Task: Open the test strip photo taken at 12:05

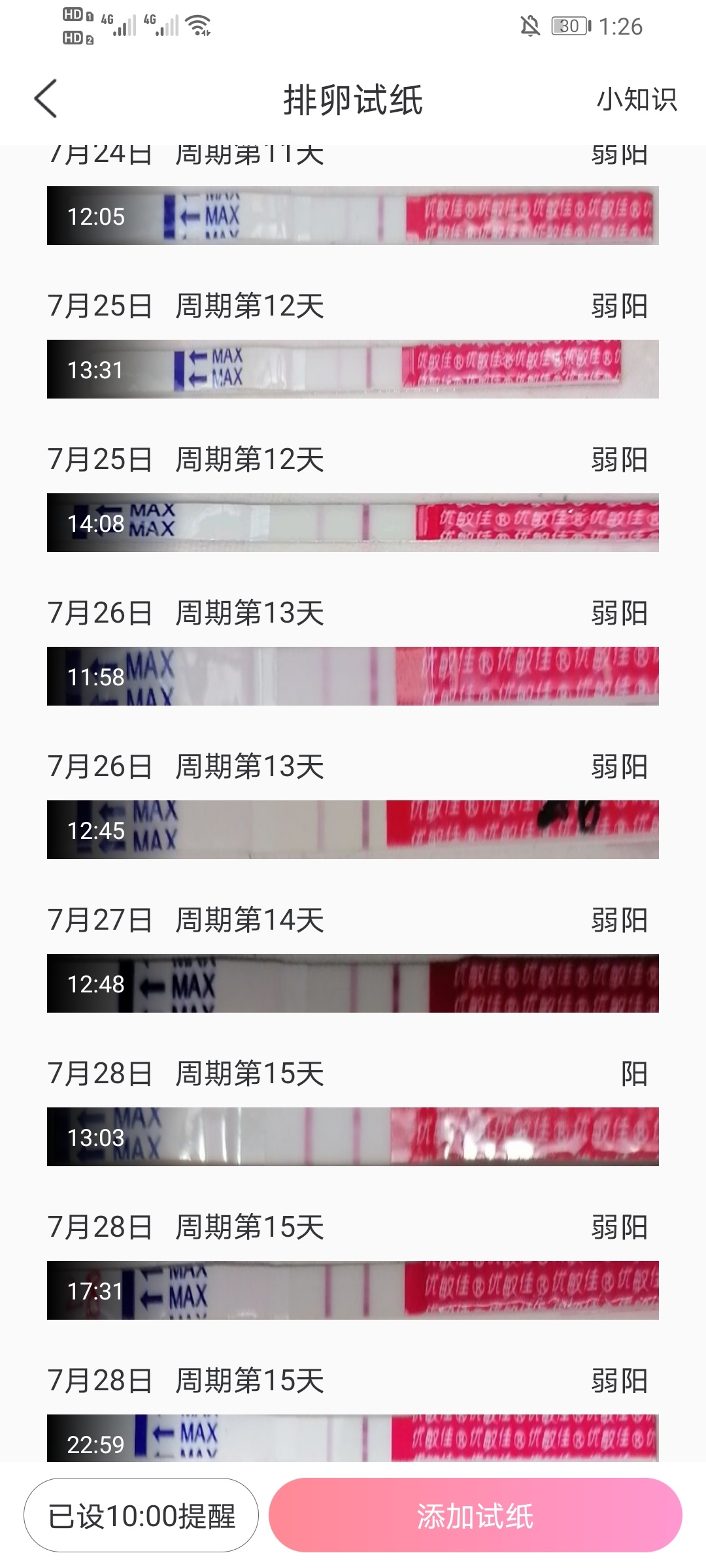Action: (352, 216)
